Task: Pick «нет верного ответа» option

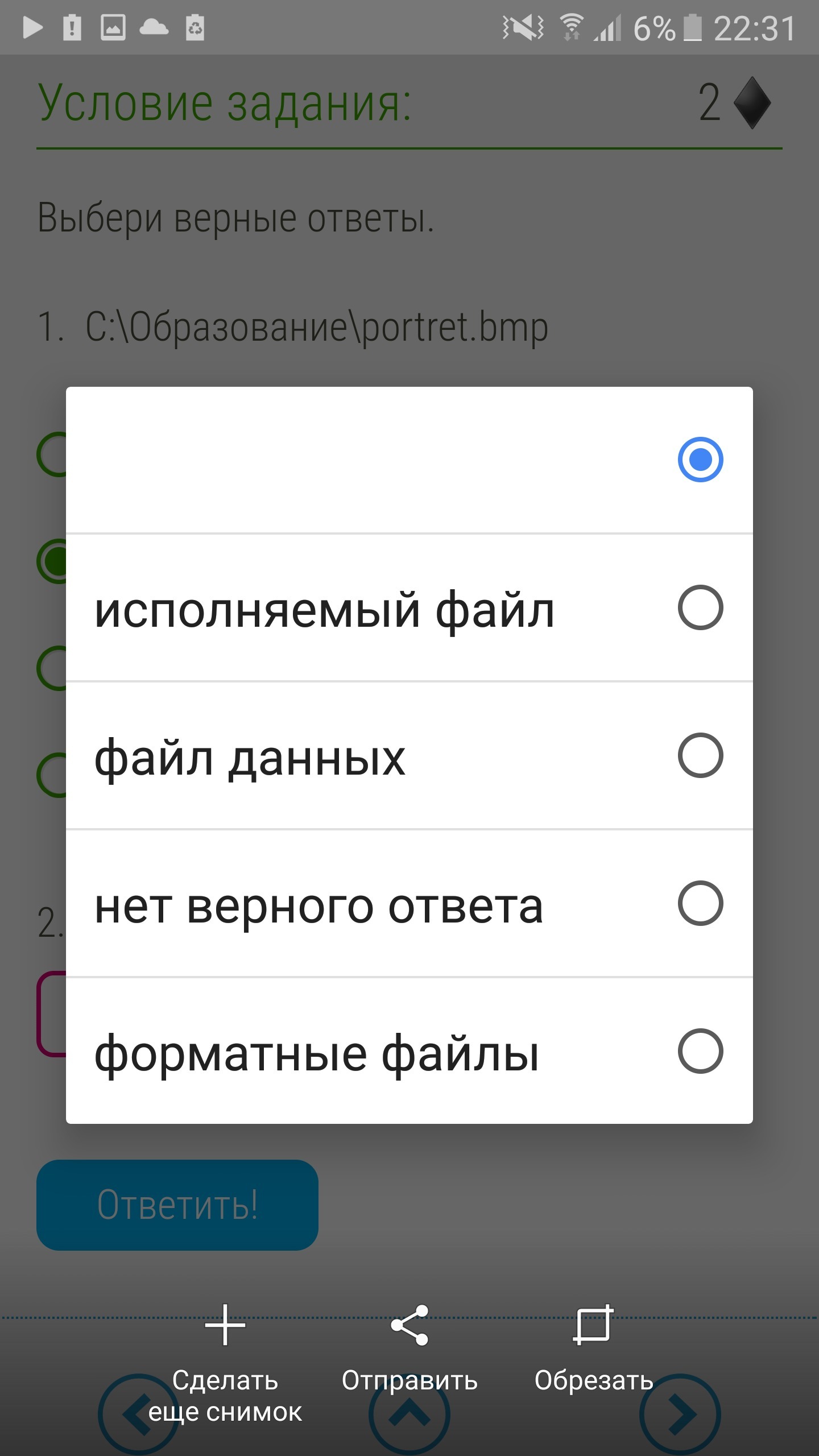Action: [x=409, y=904]
